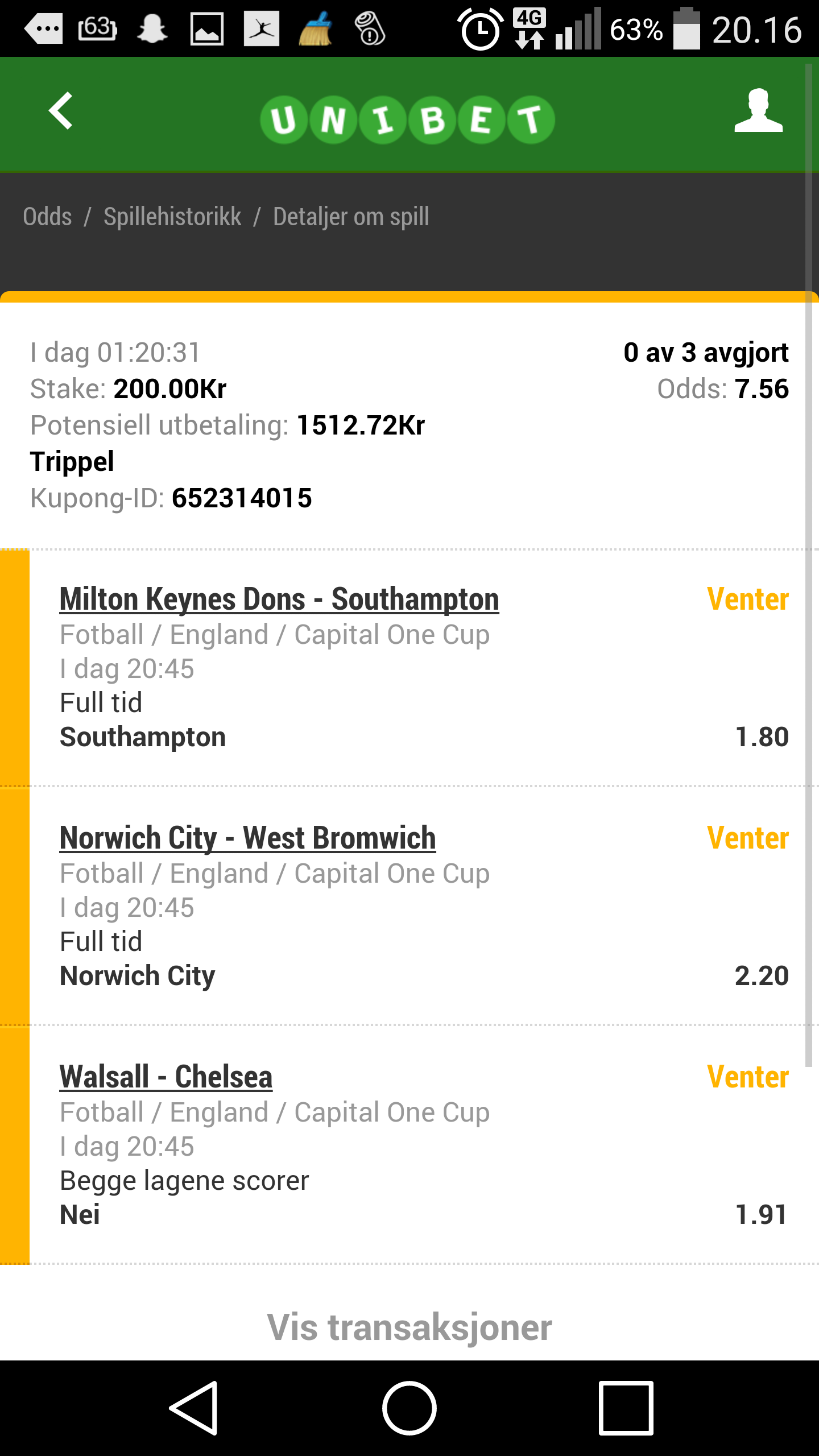Open Milton Keynes Dons - Southampton match

click(x=279, y=599)
